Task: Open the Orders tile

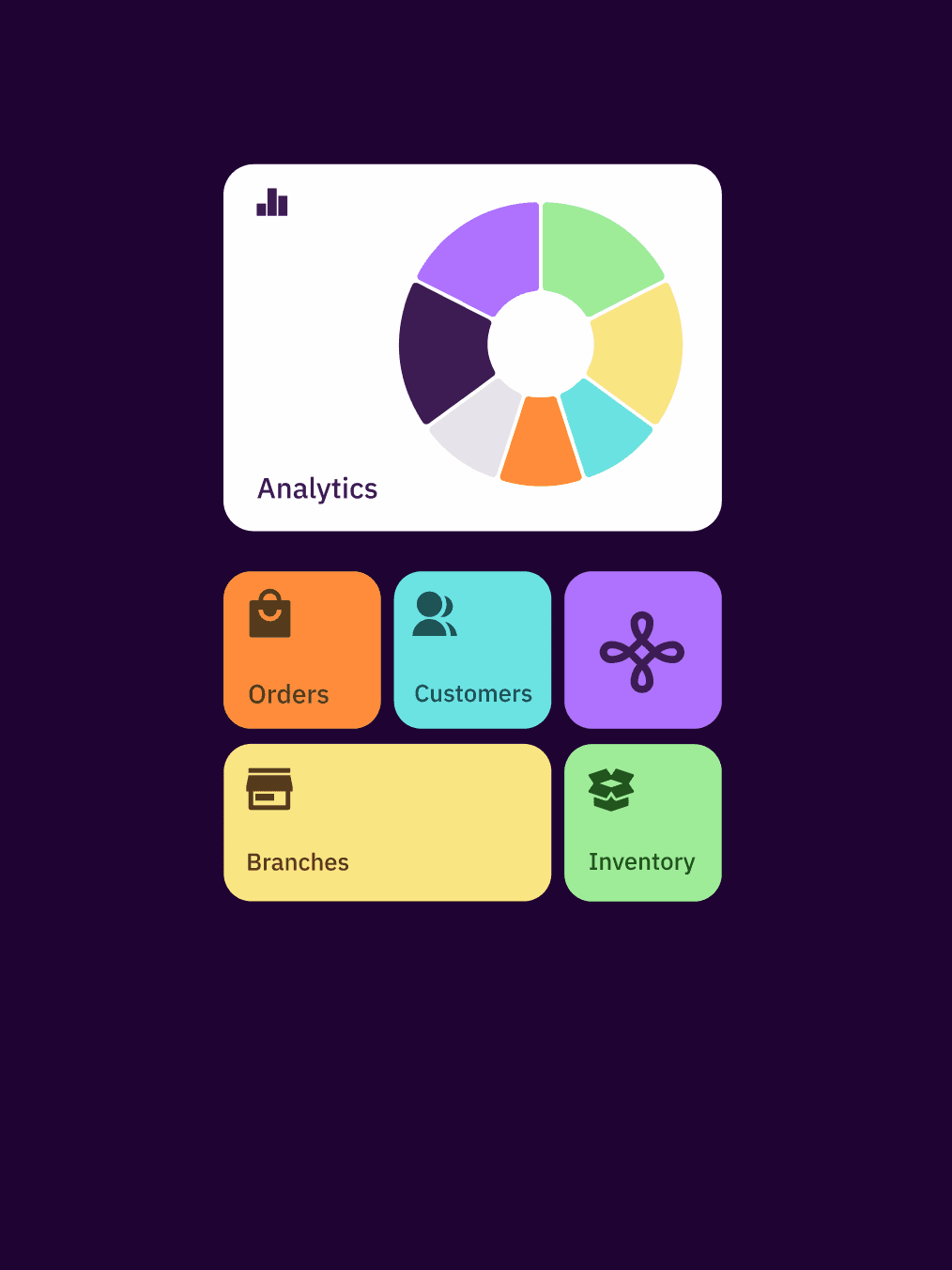Action: click(302, 650)
